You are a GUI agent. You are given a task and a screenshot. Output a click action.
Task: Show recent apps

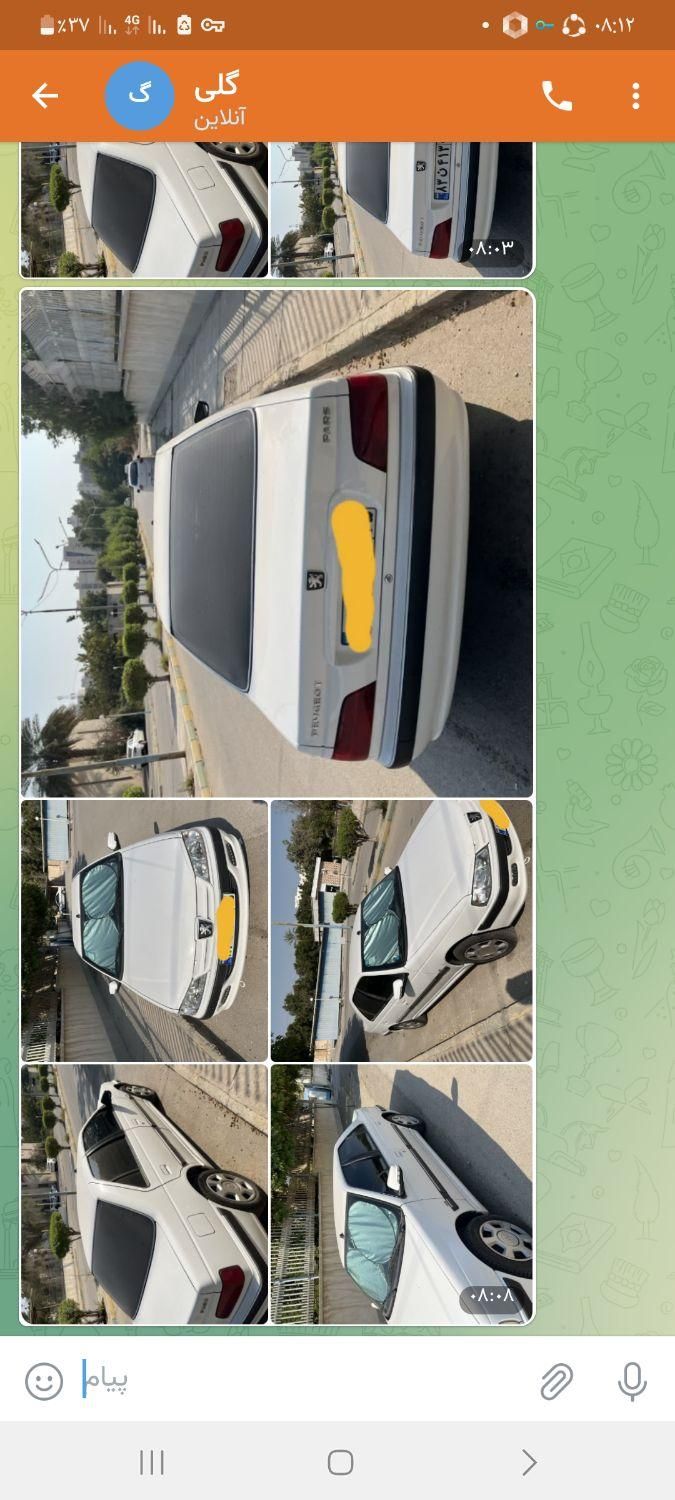(x=152, y=1462)
